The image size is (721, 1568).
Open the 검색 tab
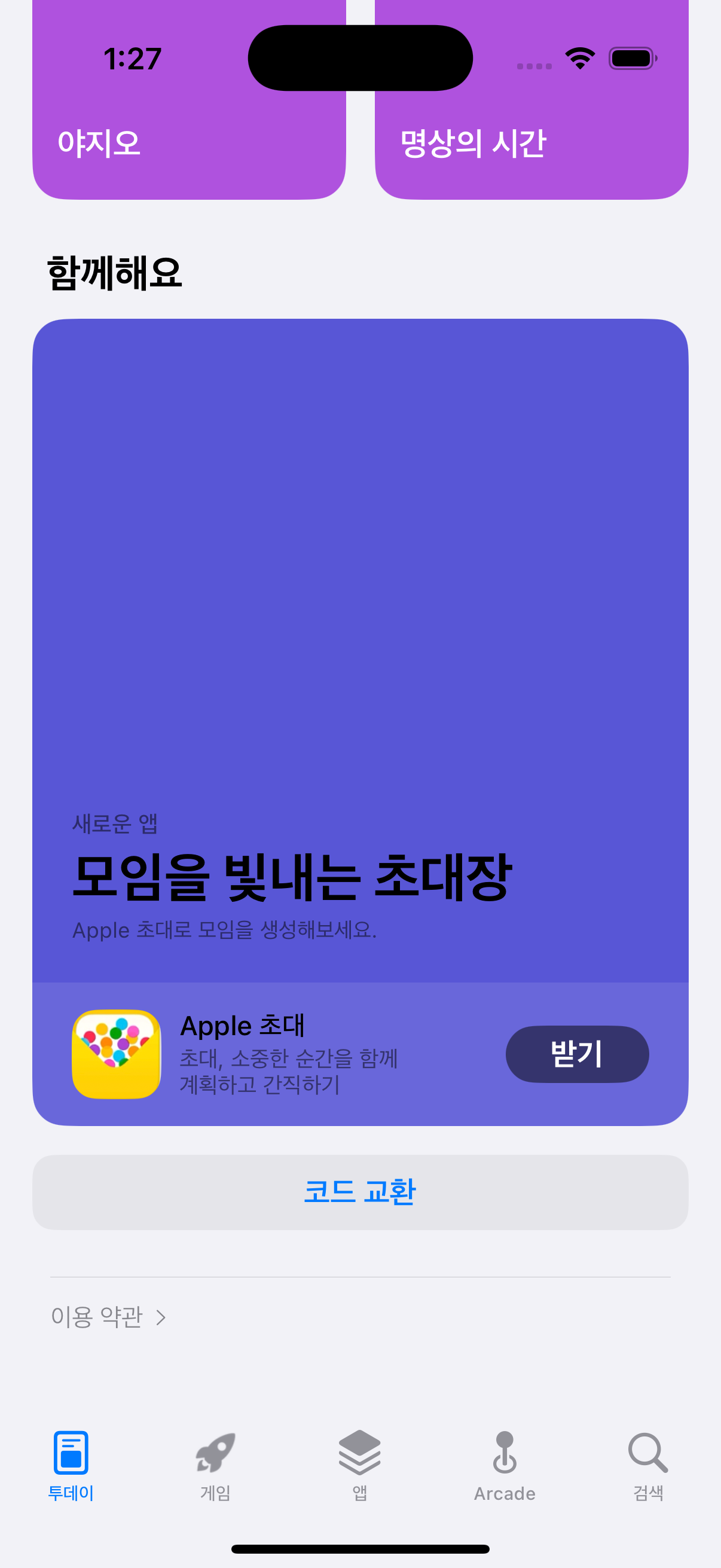pyautogui.click(x=649, y=1466)
